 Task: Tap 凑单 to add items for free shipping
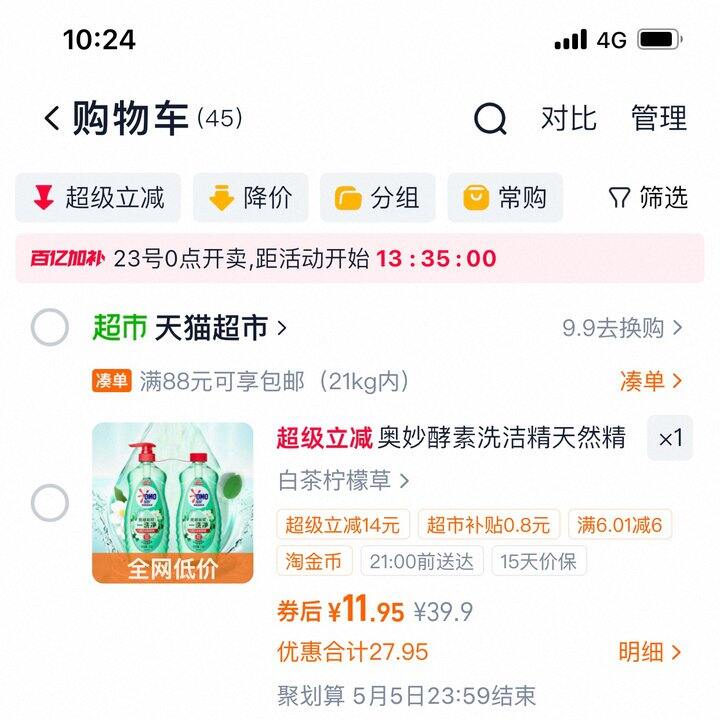click(650, 381)
